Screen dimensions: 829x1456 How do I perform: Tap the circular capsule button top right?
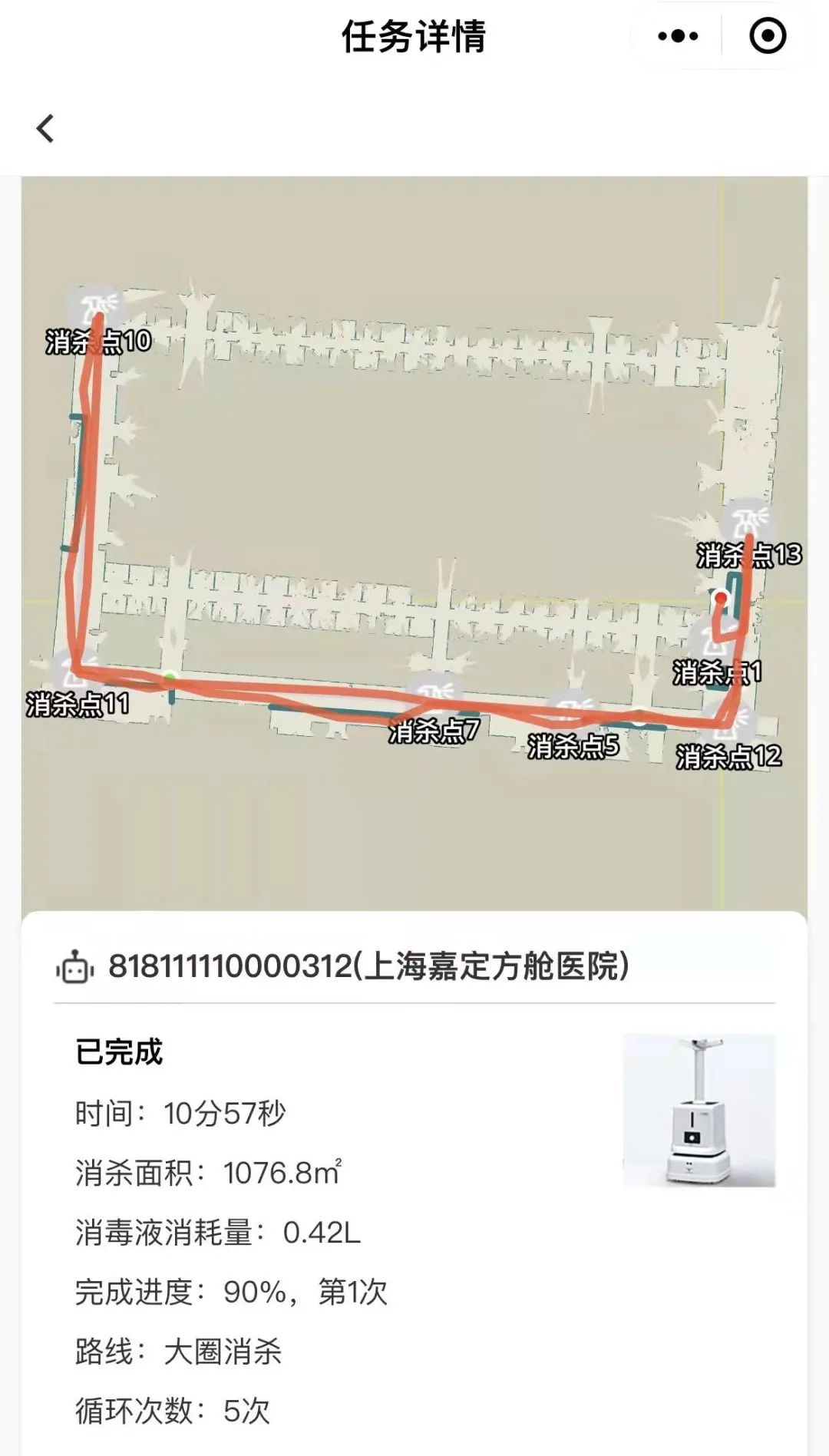coord(767,34)
